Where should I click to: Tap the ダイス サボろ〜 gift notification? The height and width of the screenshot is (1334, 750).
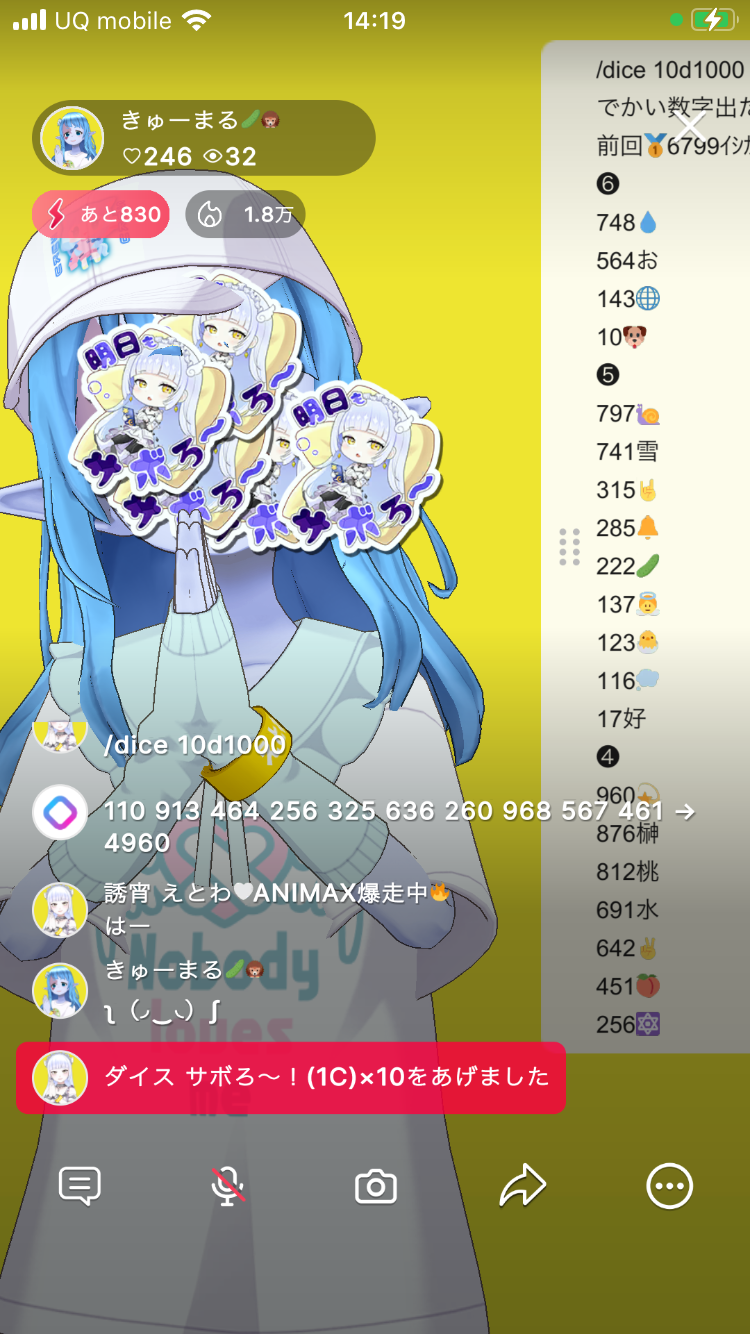290,1077
